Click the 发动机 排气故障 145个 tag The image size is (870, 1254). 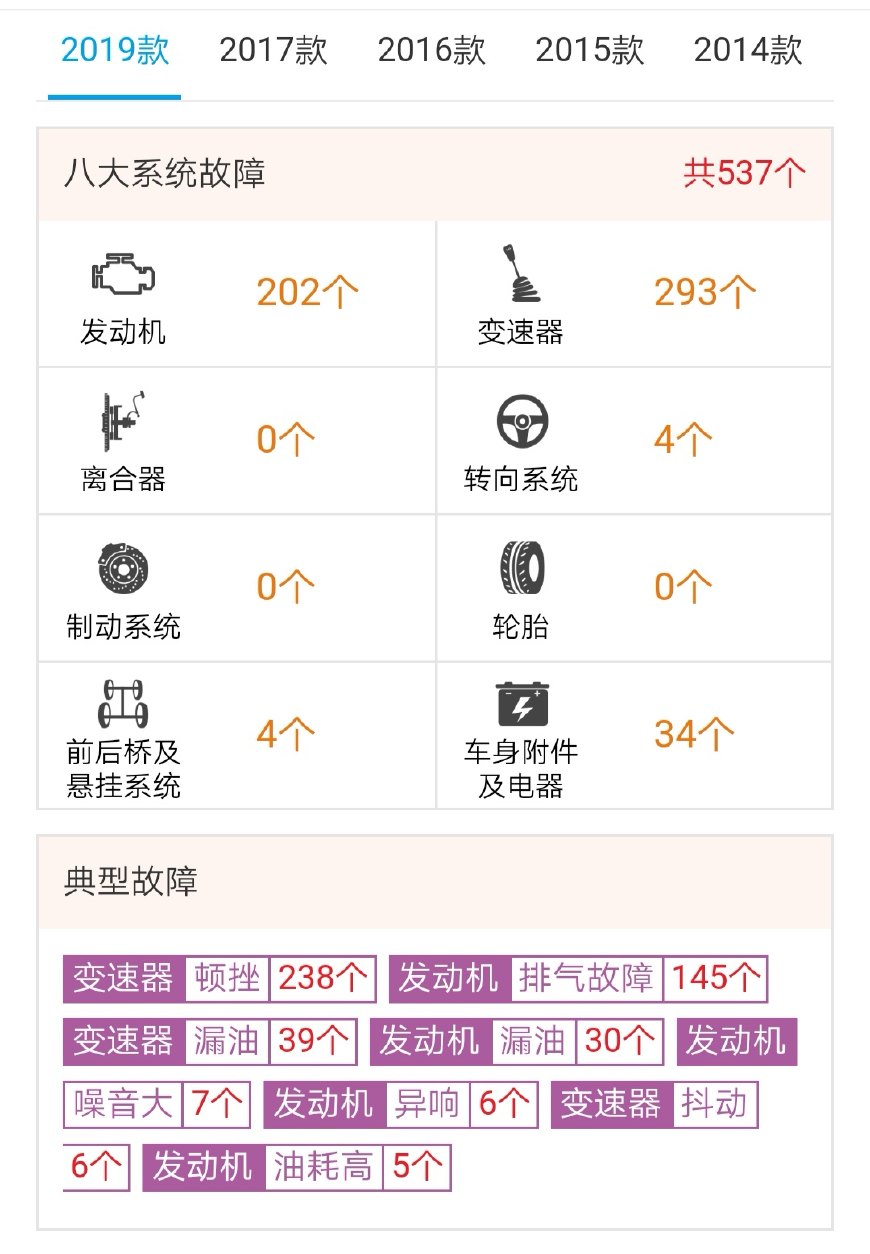pyautogui.click(x=580, y=980)
